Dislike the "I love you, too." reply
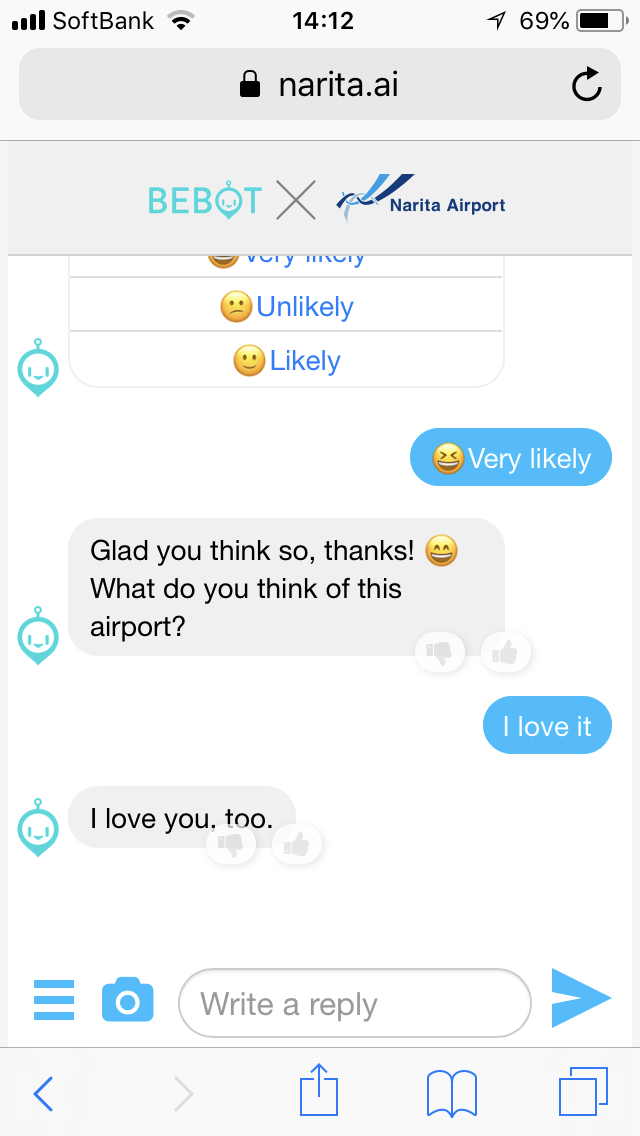 (x=231, y=845)
